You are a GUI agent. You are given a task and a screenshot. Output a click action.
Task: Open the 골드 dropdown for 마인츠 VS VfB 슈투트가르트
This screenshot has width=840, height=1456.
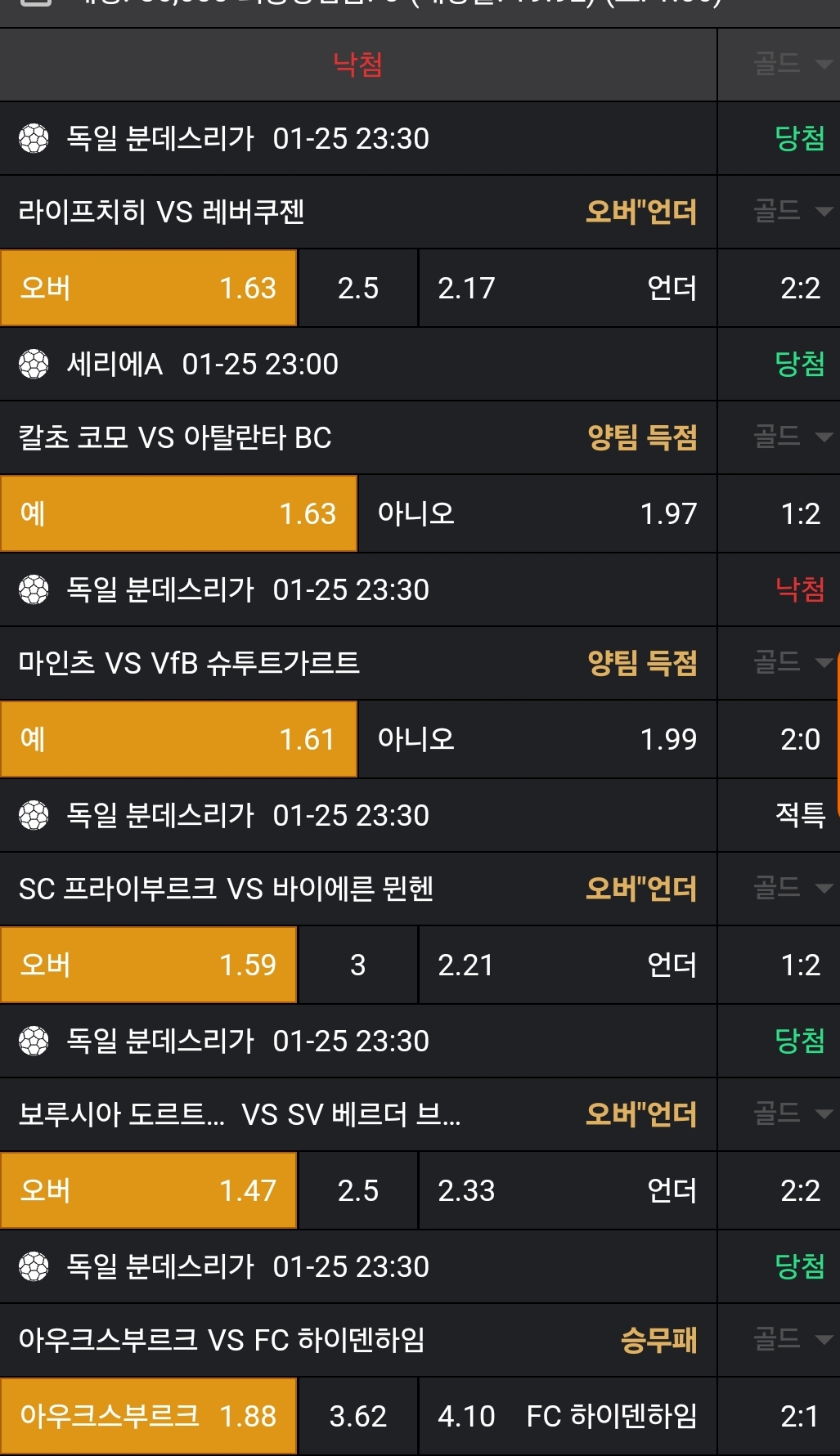(791, 662)
